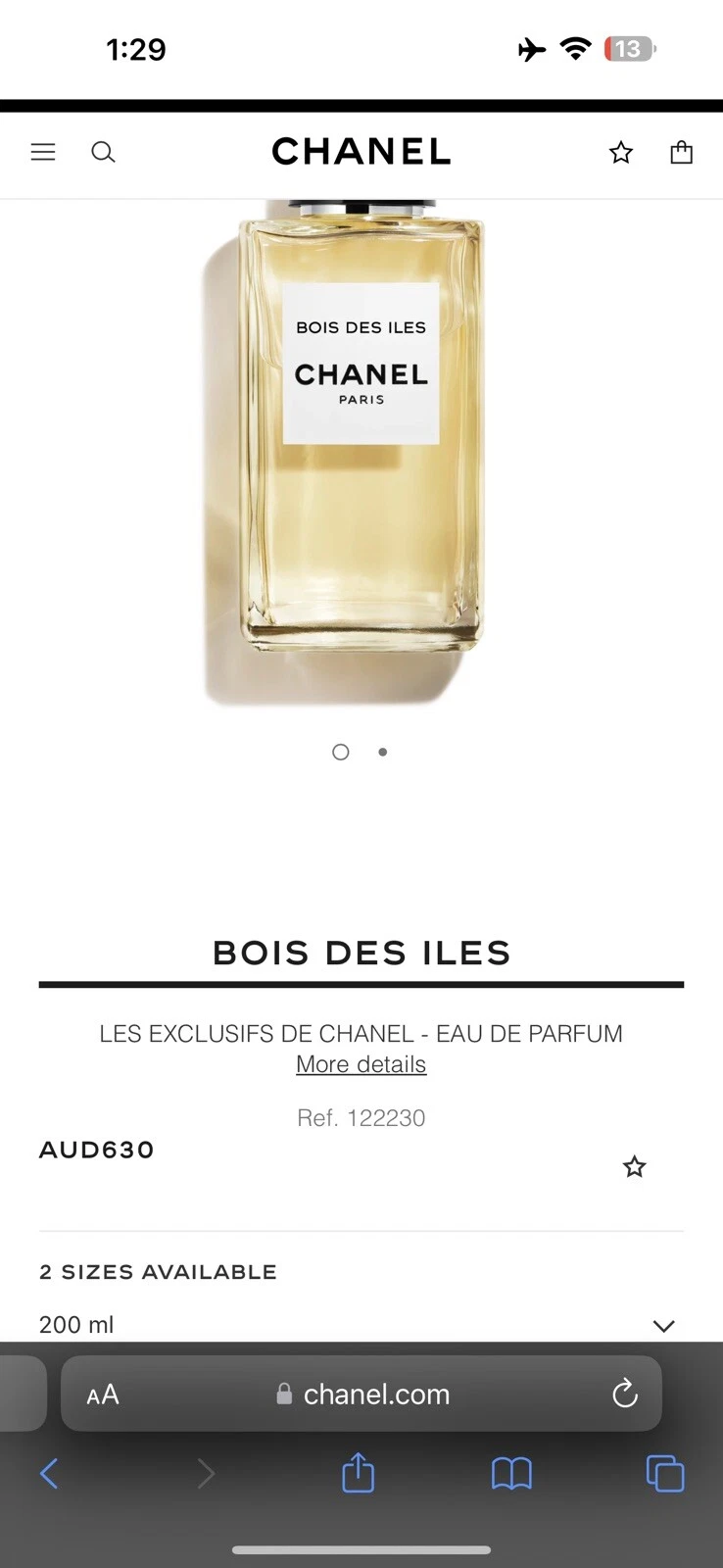Viewport: 723px width, 1568px height.
Task: Go to the Chanel homepage logo
Action: click(x=361, y=151)
